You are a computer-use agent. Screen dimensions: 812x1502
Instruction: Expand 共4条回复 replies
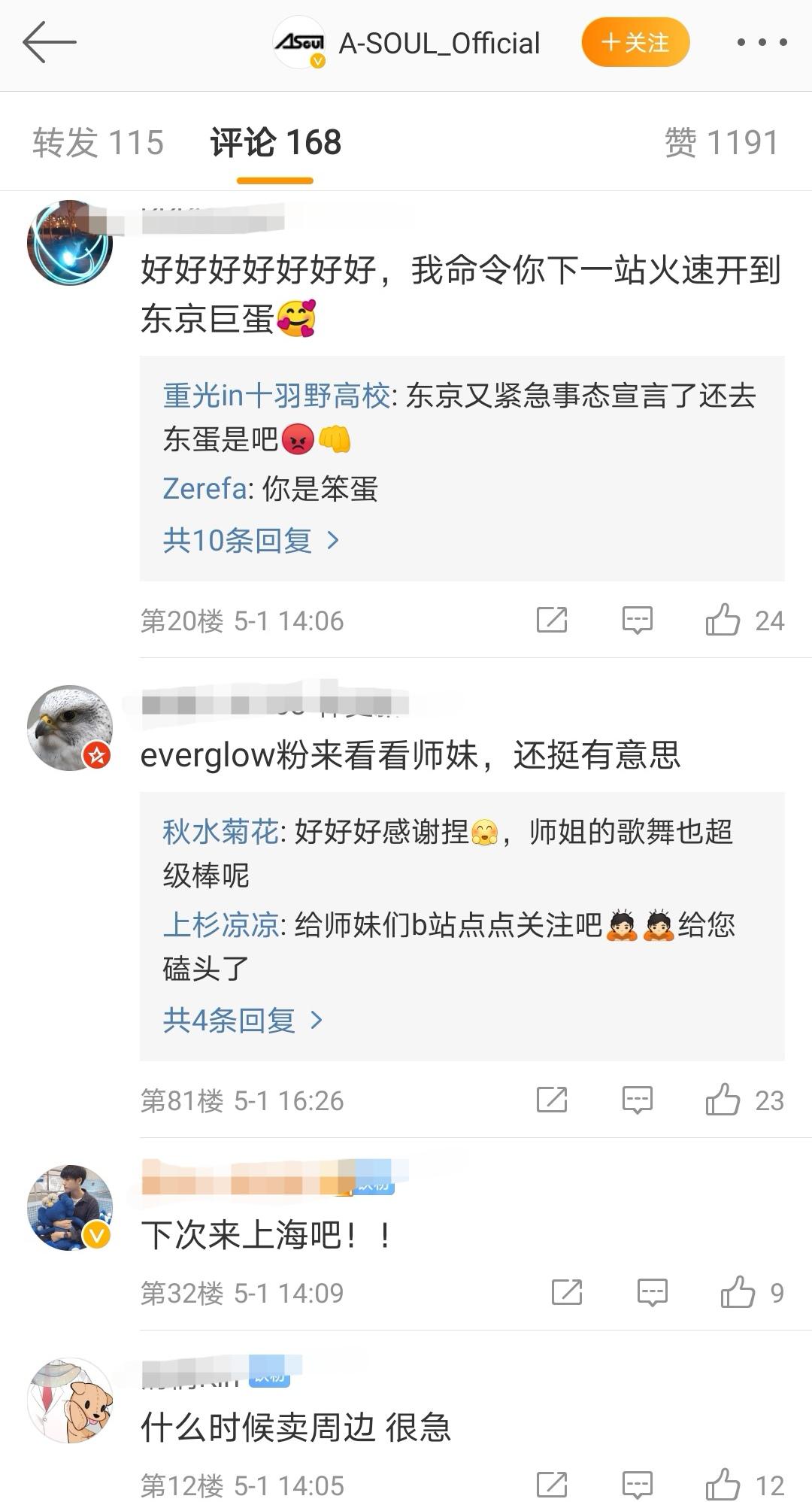[242, 1020]
